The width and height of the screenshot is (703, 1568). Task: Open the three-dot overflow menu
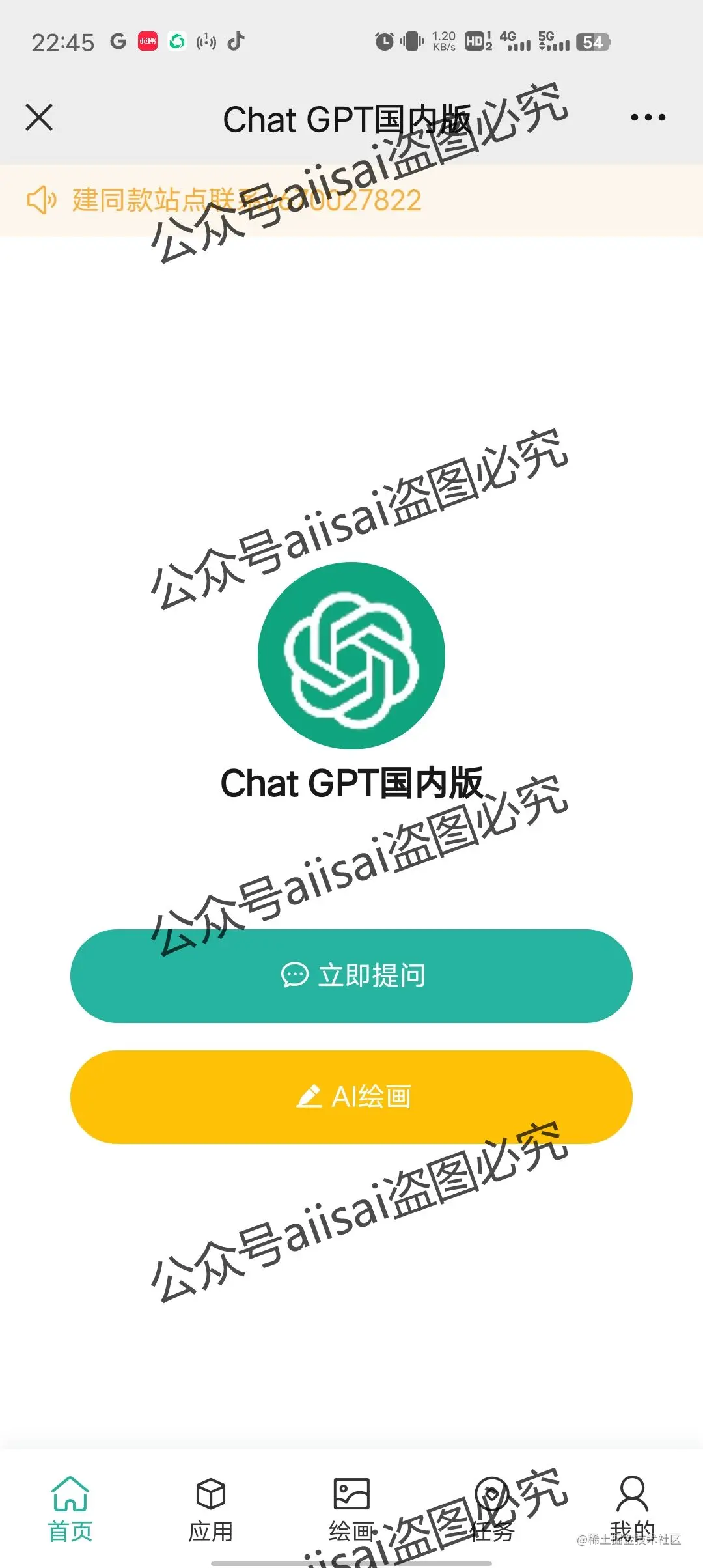point(648,118)
